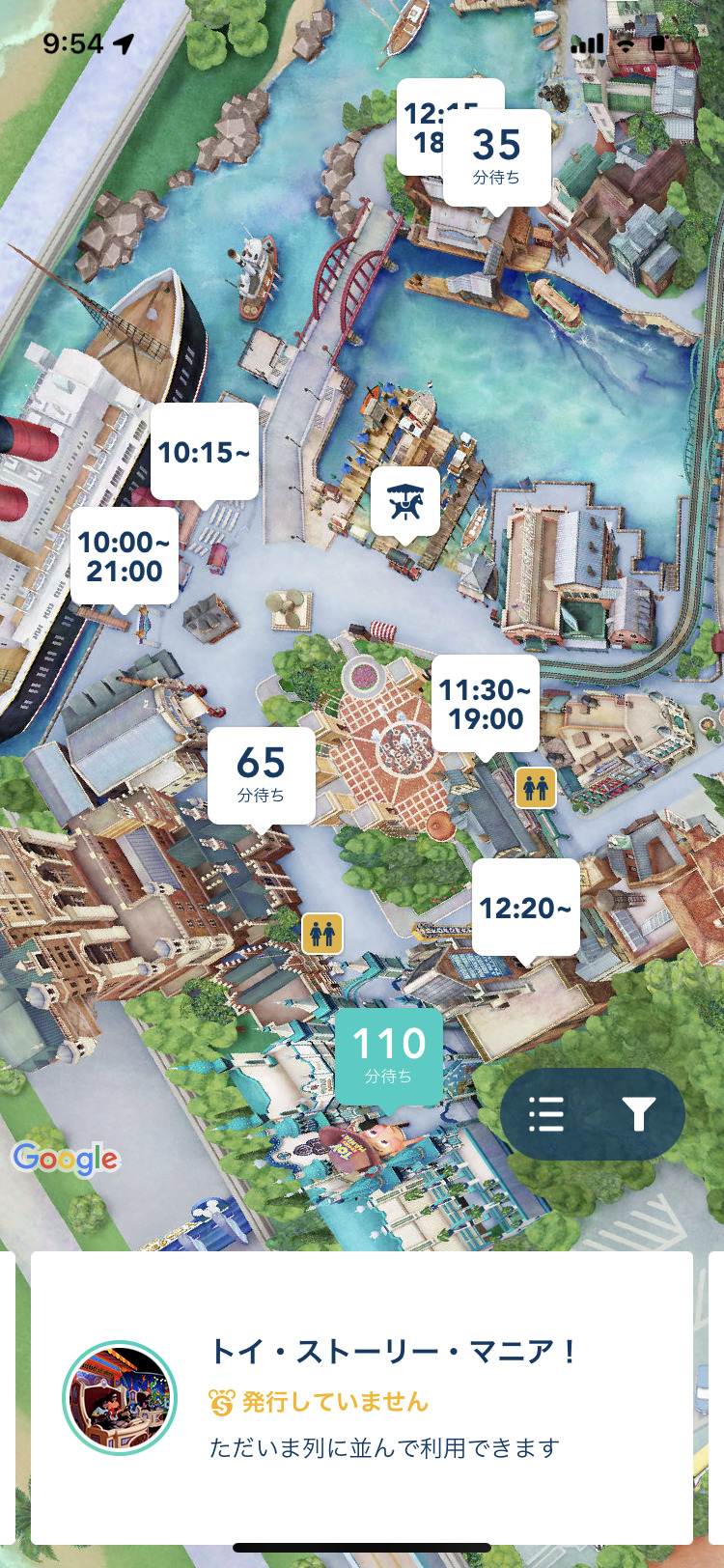Open the attraction list view
Screen dimensions: 724x1568
point(546,1114)
